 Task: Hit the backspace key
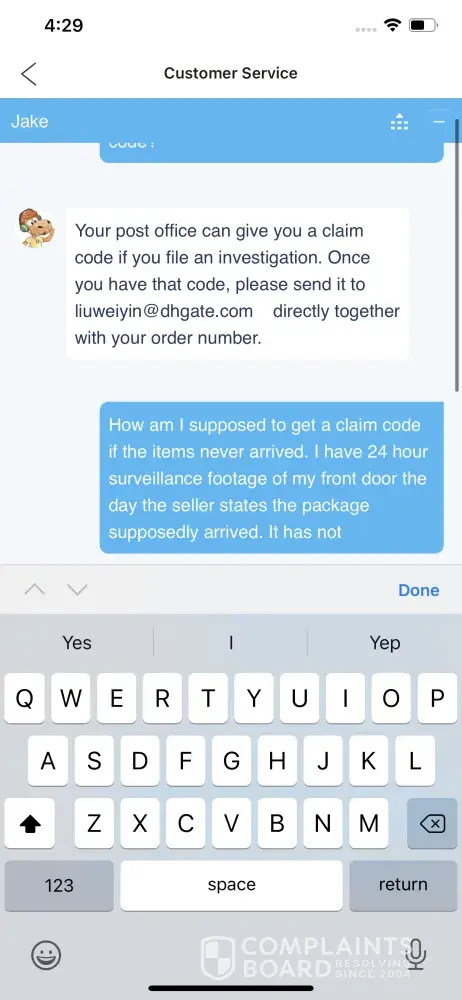pyautogui.click(x=432, y=824)
